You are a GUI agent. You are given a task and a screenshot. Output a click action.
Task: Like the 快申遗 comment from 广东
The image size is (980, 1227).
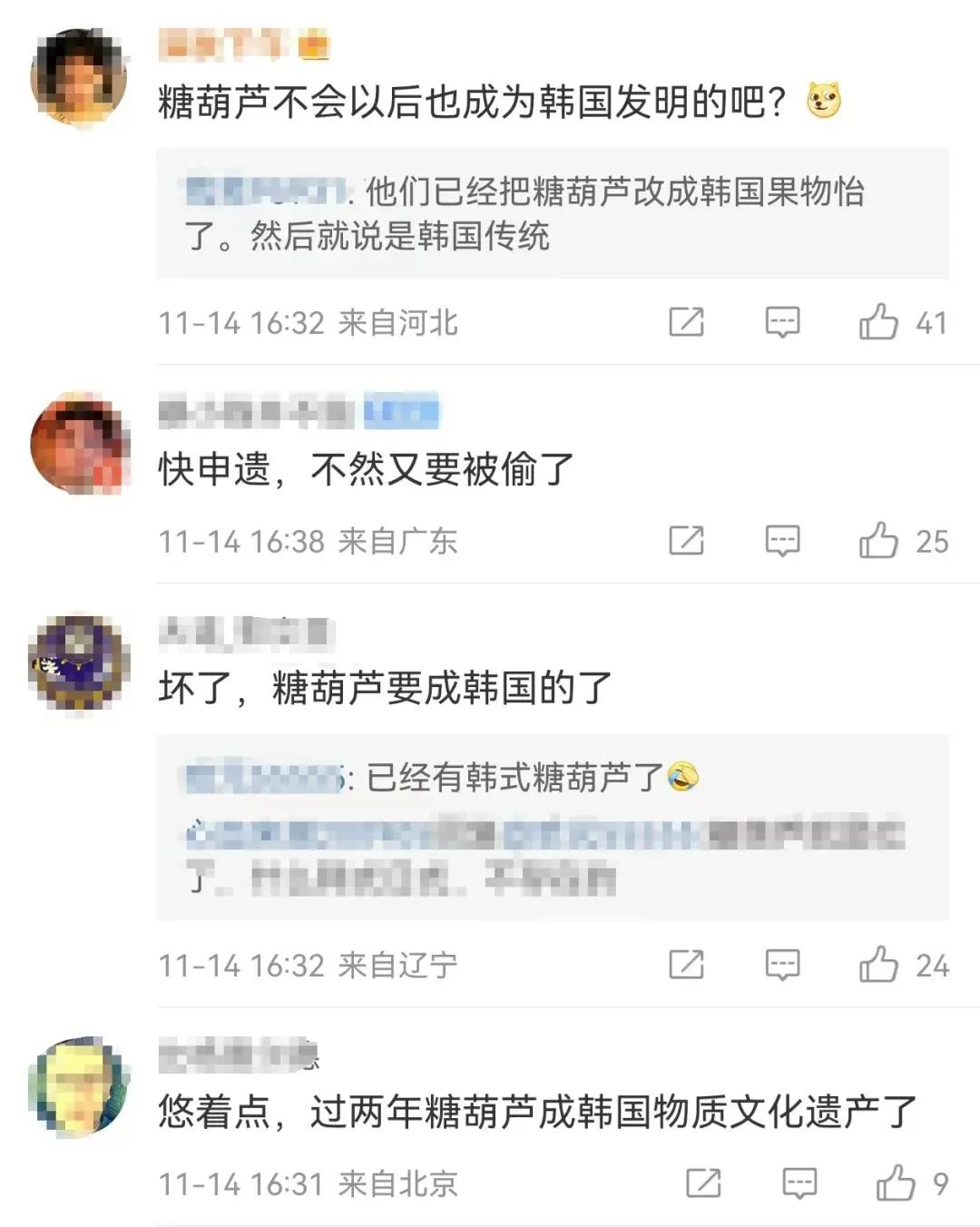pyautogui.click(x=878, y=541)
